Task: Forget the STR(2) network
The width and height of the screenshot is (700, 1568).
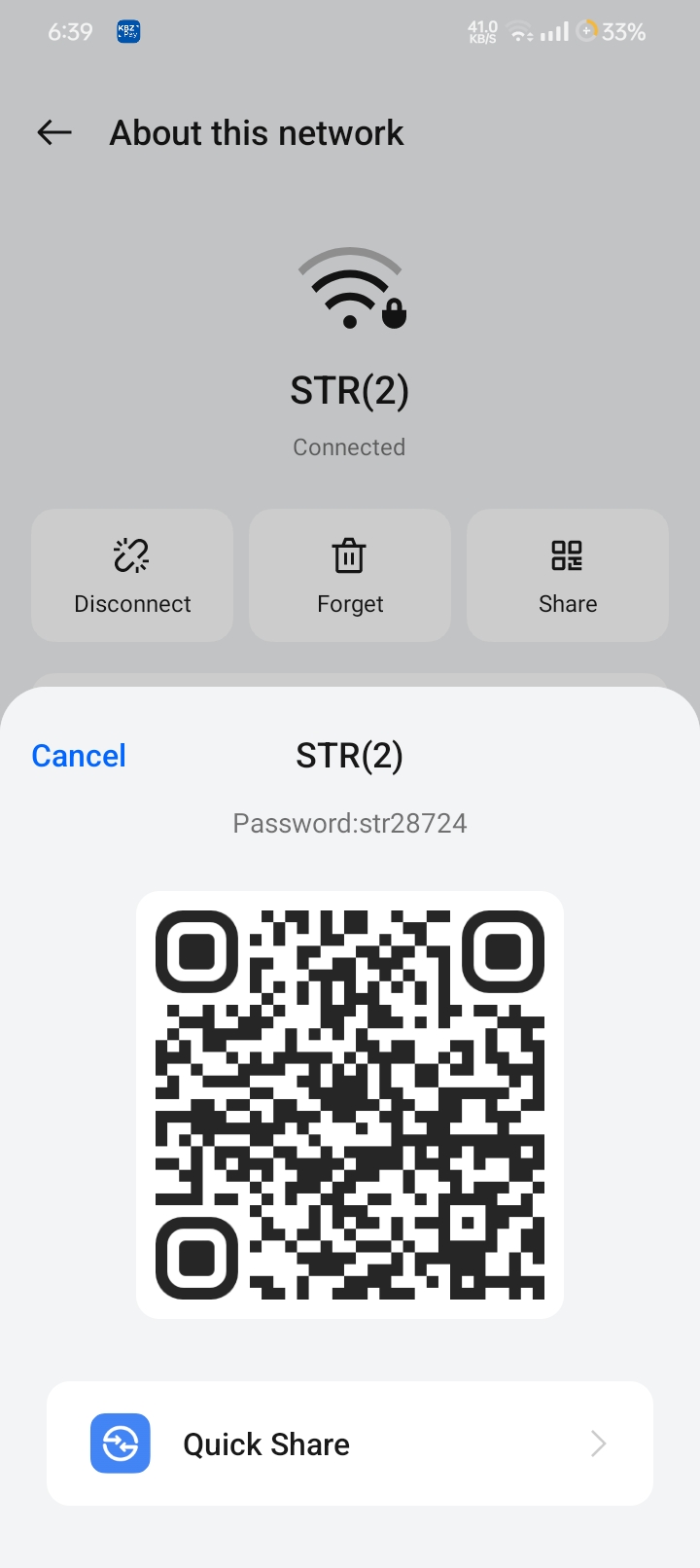Action: (x=350, y=576)
